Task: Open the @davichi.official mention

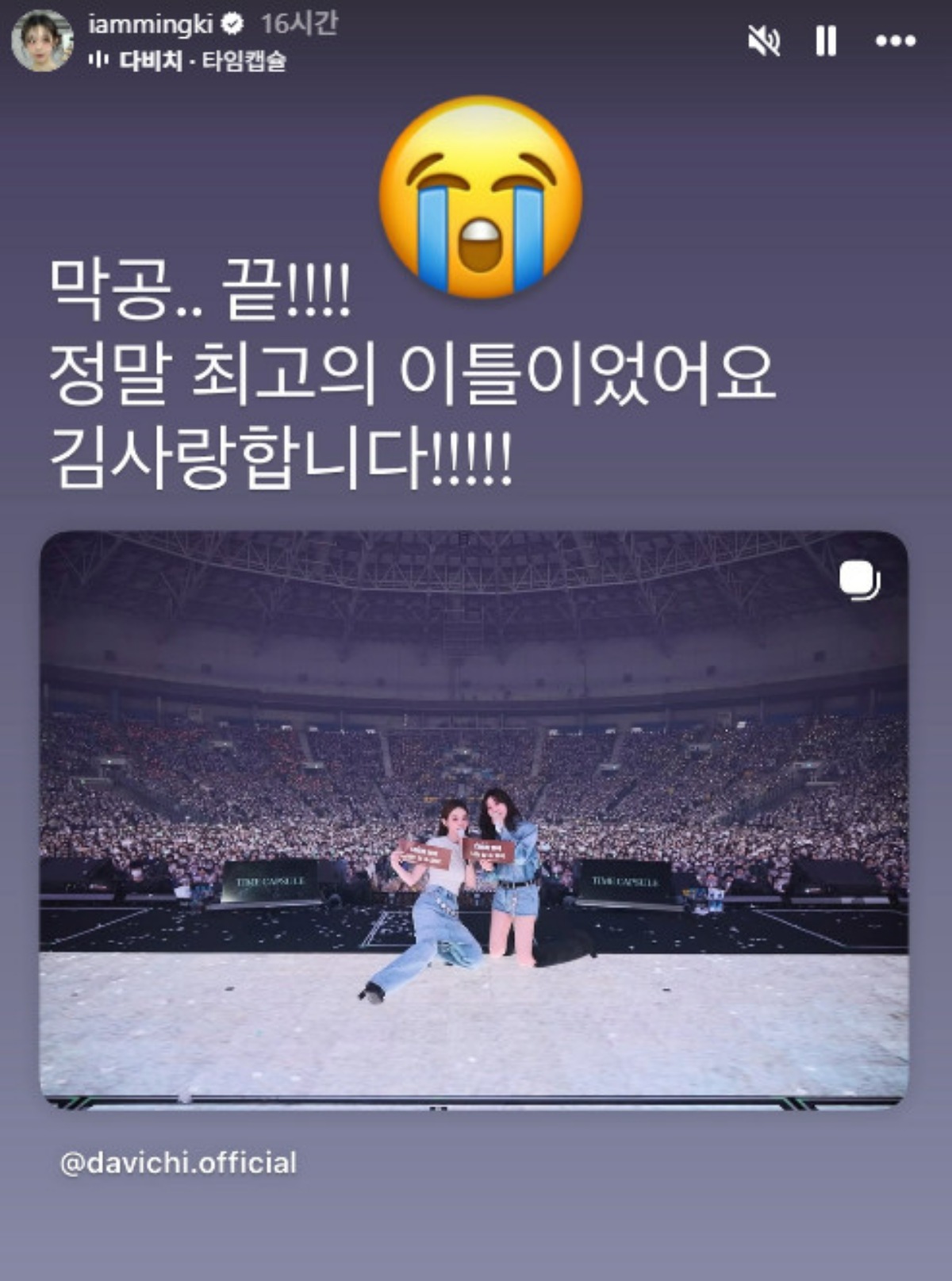Action: (x=178, y=1163)
